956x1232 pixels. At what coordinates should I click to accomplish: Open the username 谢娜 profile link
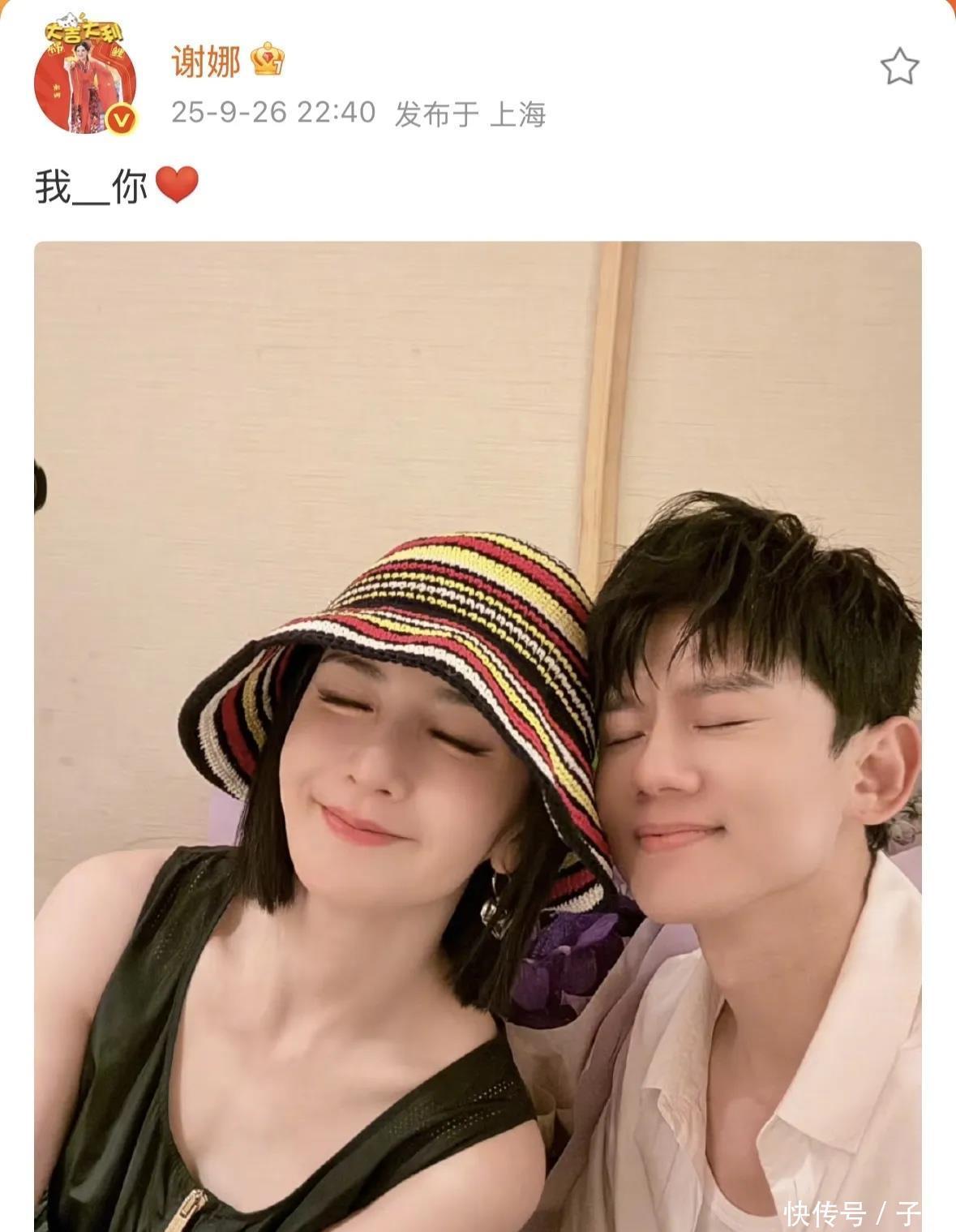coord(206,62)
